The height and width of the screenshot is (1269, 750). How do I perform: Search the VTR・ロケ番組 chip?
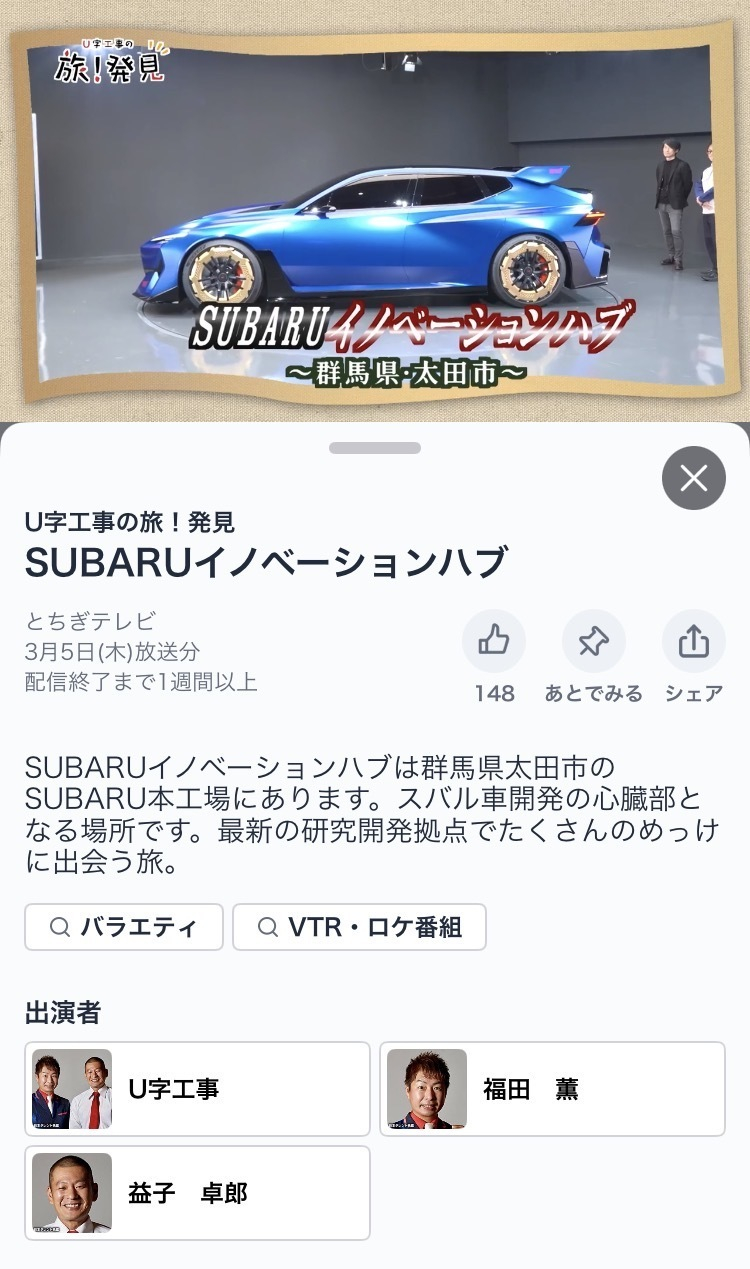tap(359, 927)
